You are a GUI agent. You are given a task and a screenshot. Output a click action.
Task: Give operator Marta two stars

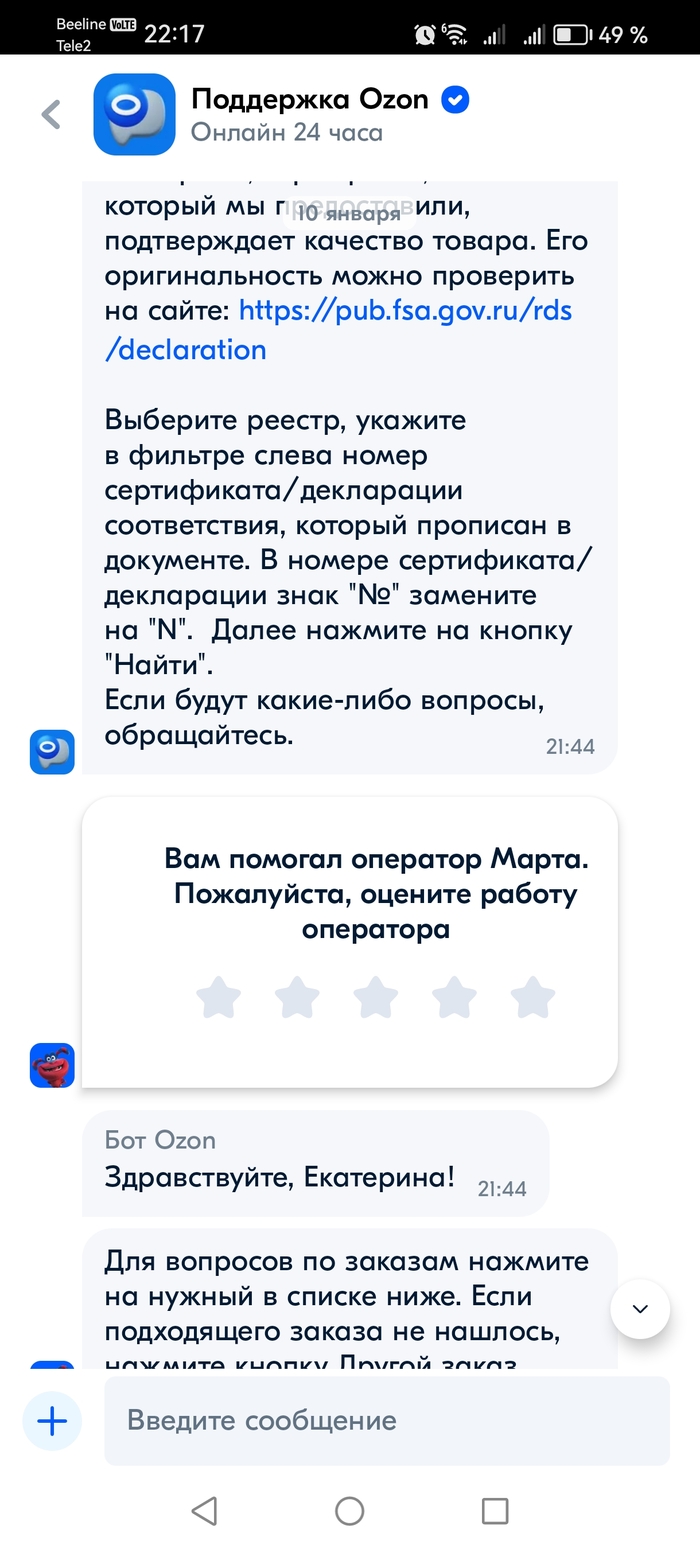point(297,998)
